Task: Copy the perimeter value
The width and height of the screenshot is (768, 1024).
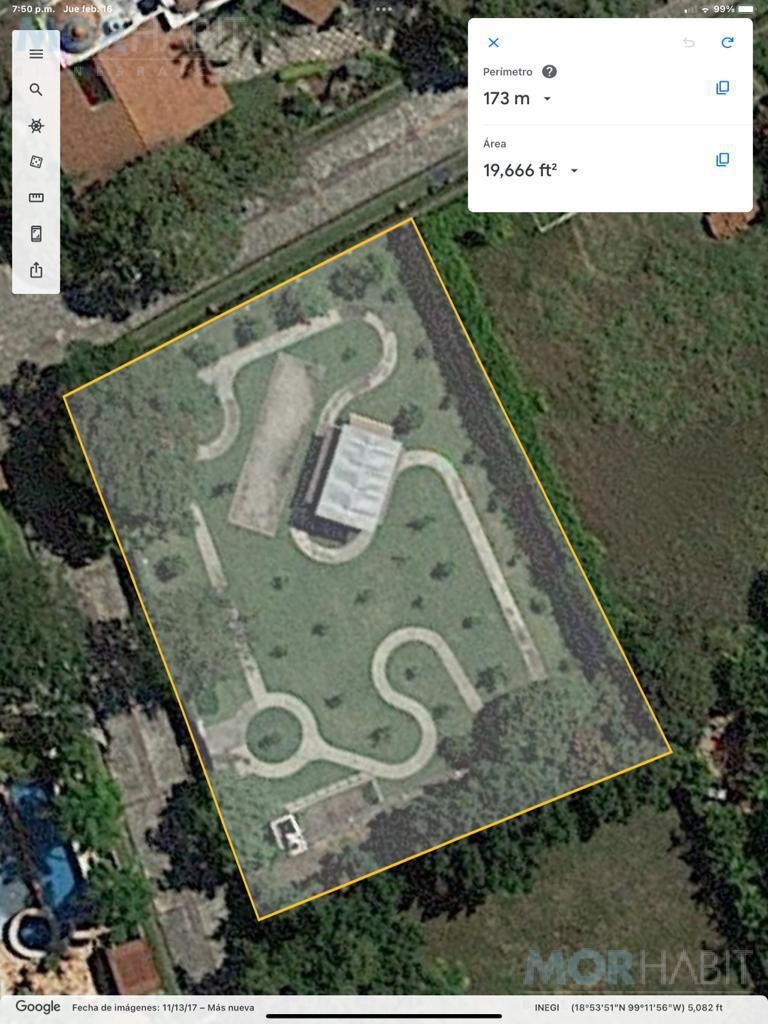Action: pyautogui.click(x=722, y=88)
